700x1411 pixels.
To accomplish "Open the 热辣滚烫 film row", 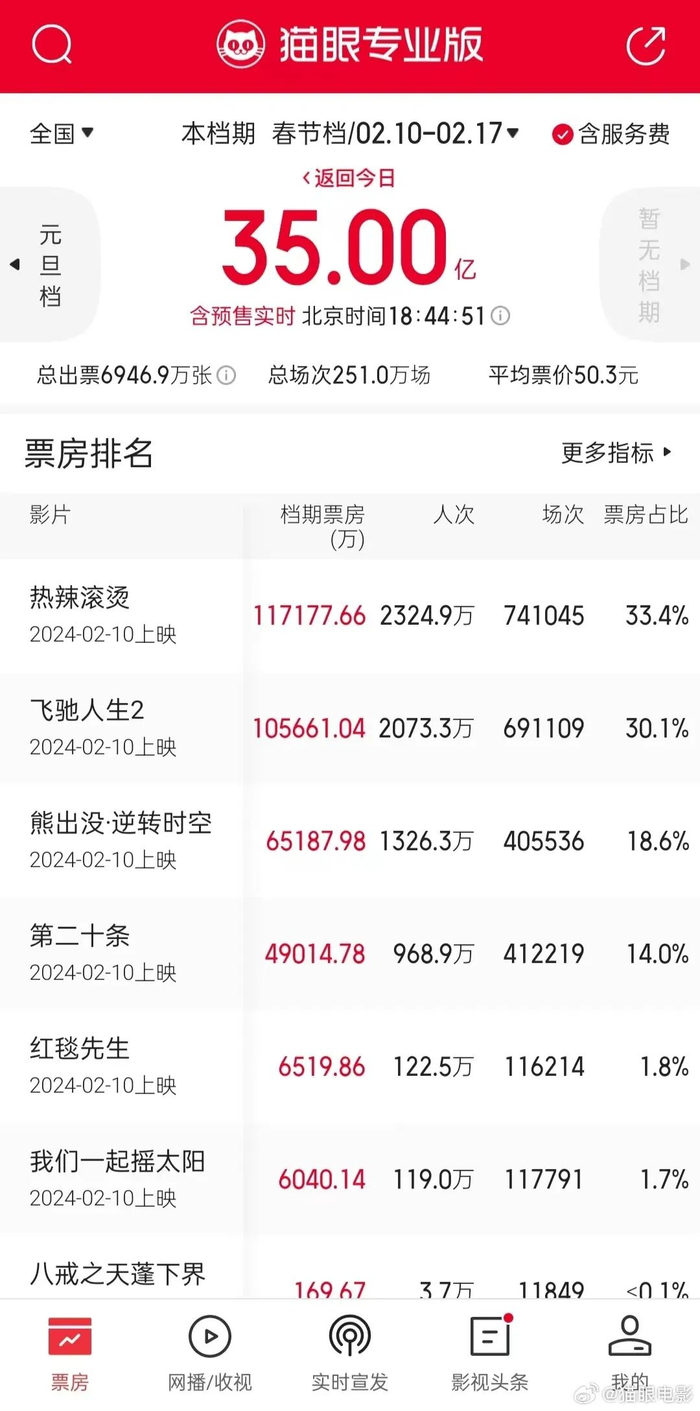I will (x=350, y=615).
